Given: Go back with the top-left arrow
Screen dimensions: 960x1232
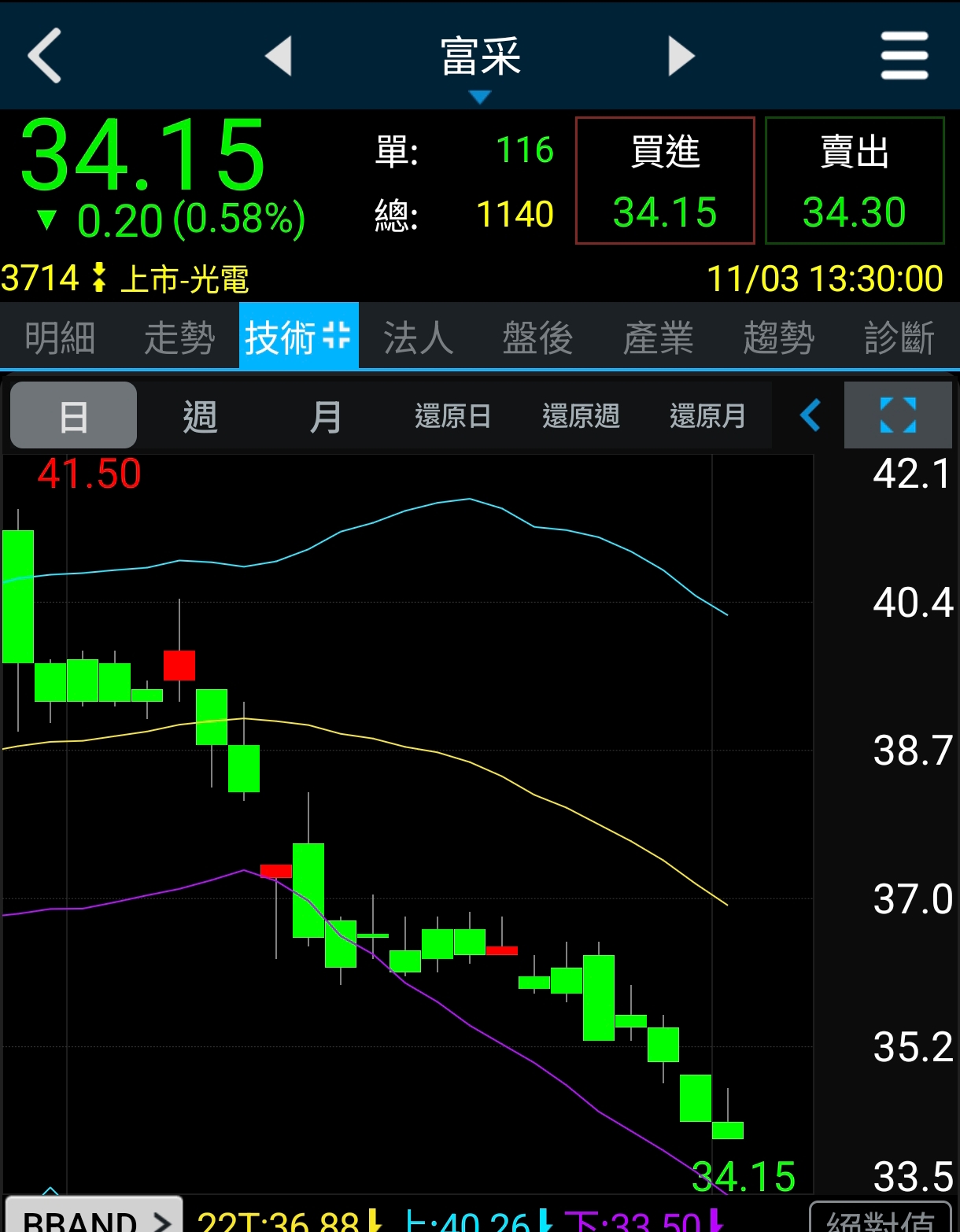Looking at the screenshot, I should coord(44,55).
